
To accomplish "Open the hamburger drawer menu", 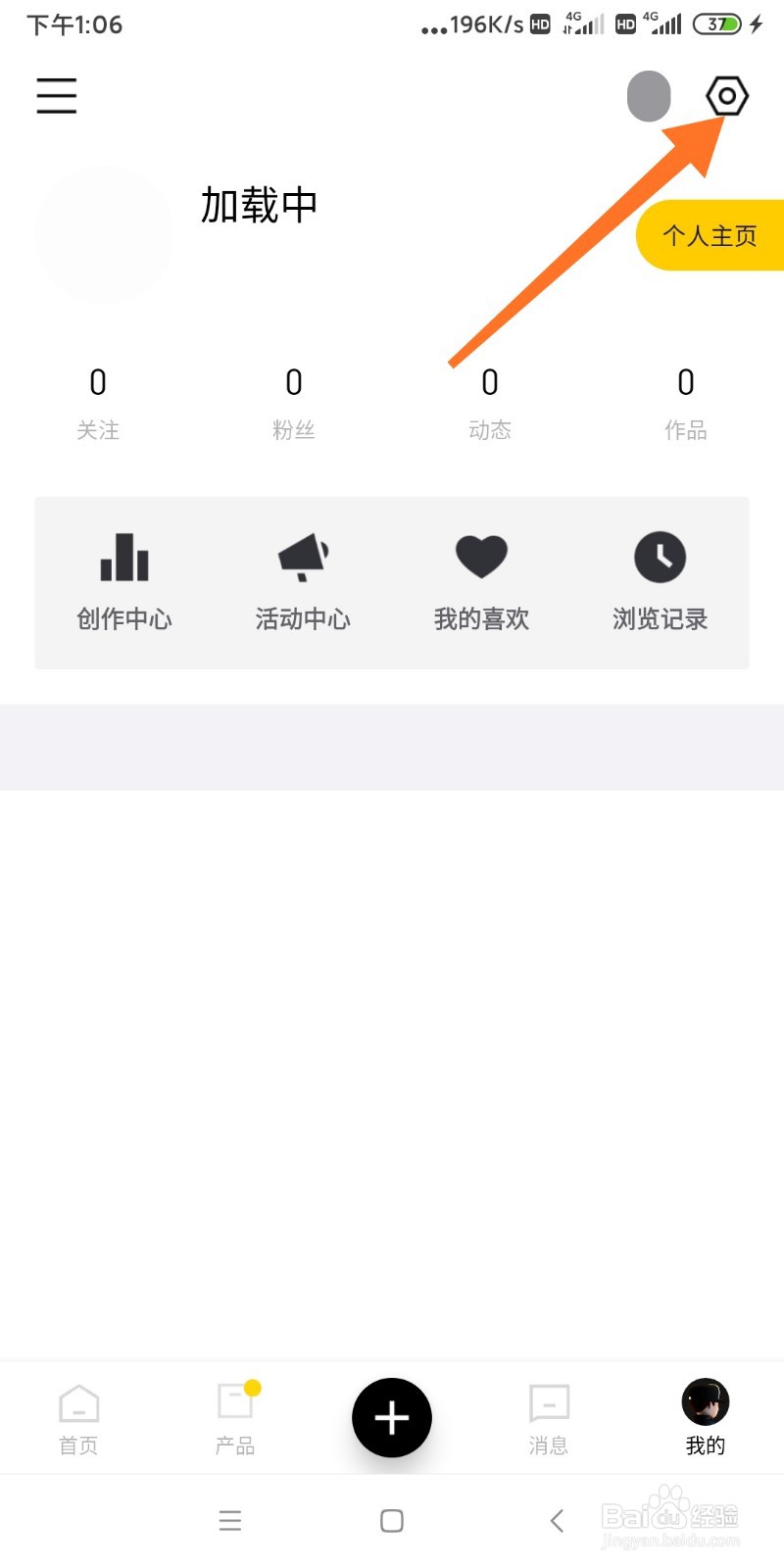I will (57, 96).
